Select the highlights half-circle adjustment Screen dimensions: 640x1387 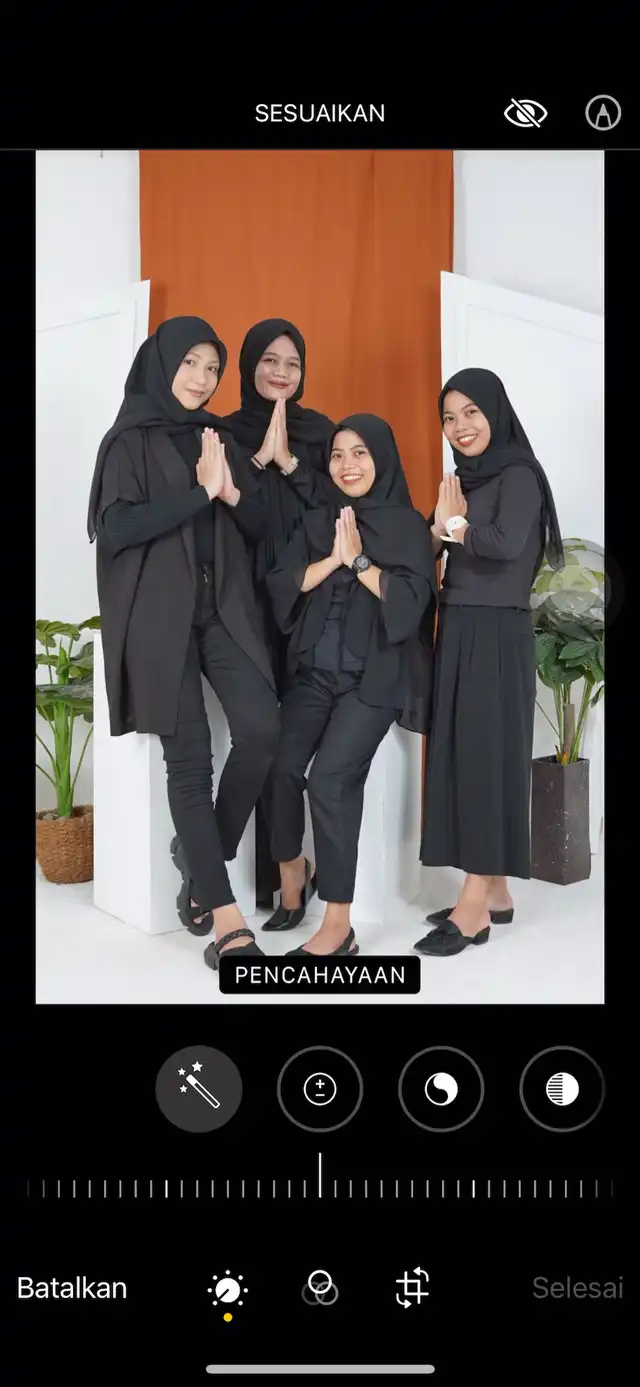(562, 1089)
